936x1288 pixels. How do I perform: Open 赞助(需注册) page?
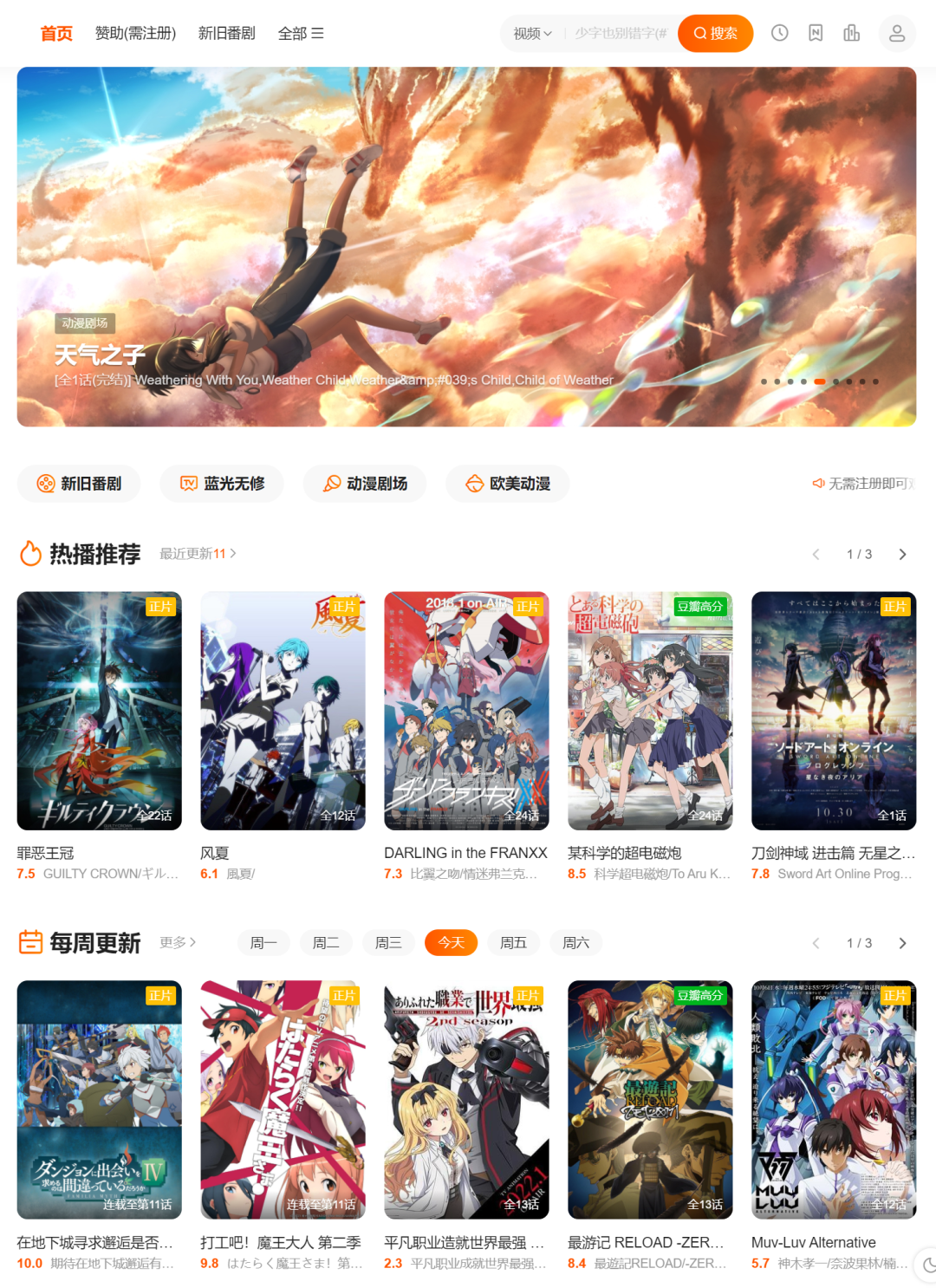[135, 34]
